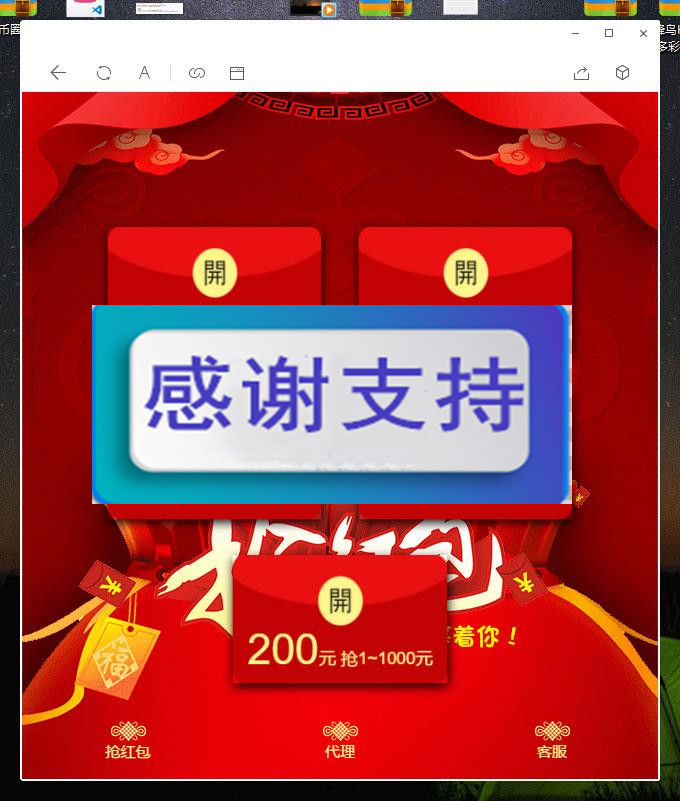Switch to the 抢红包 tab

click(x=128, y=741)
